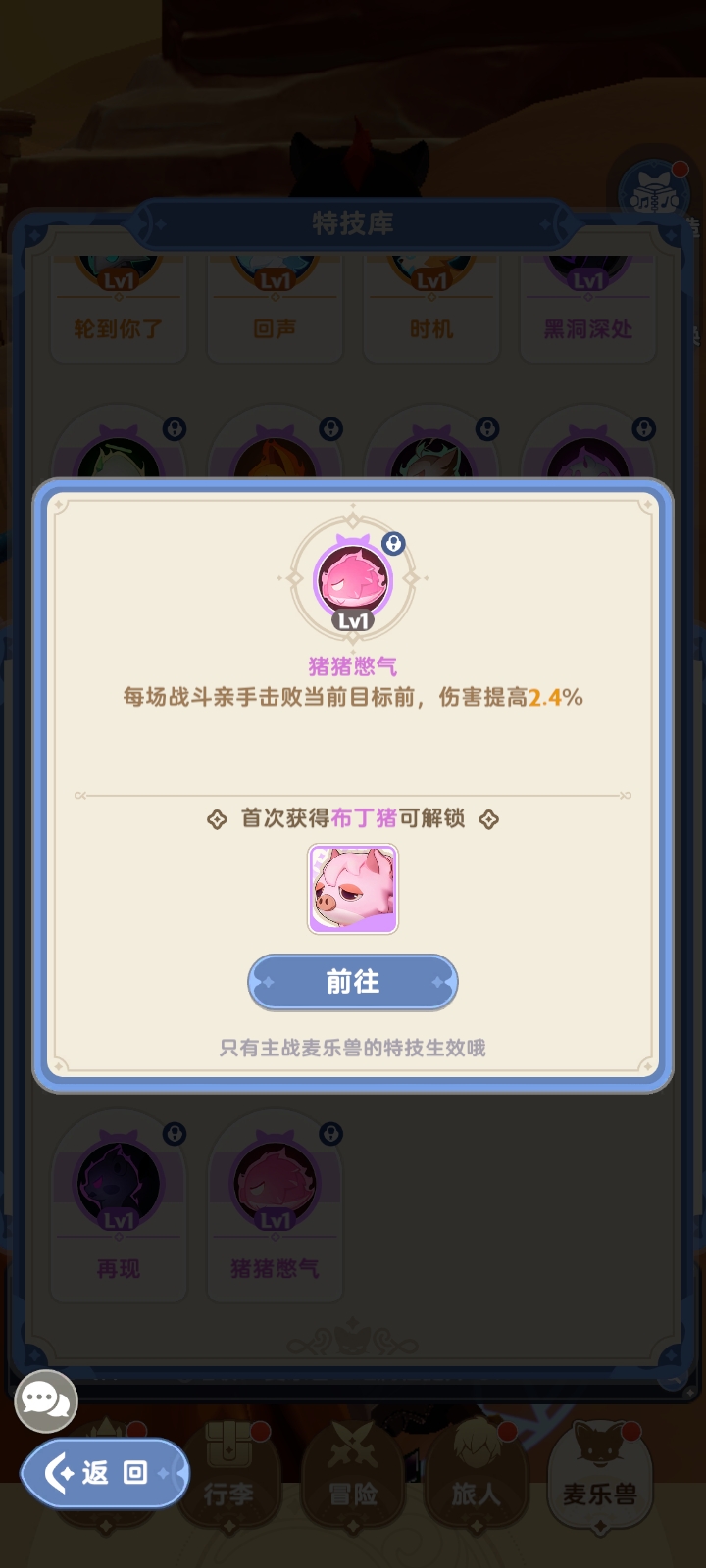Open the chat bubble icon

coord(45,1401)
